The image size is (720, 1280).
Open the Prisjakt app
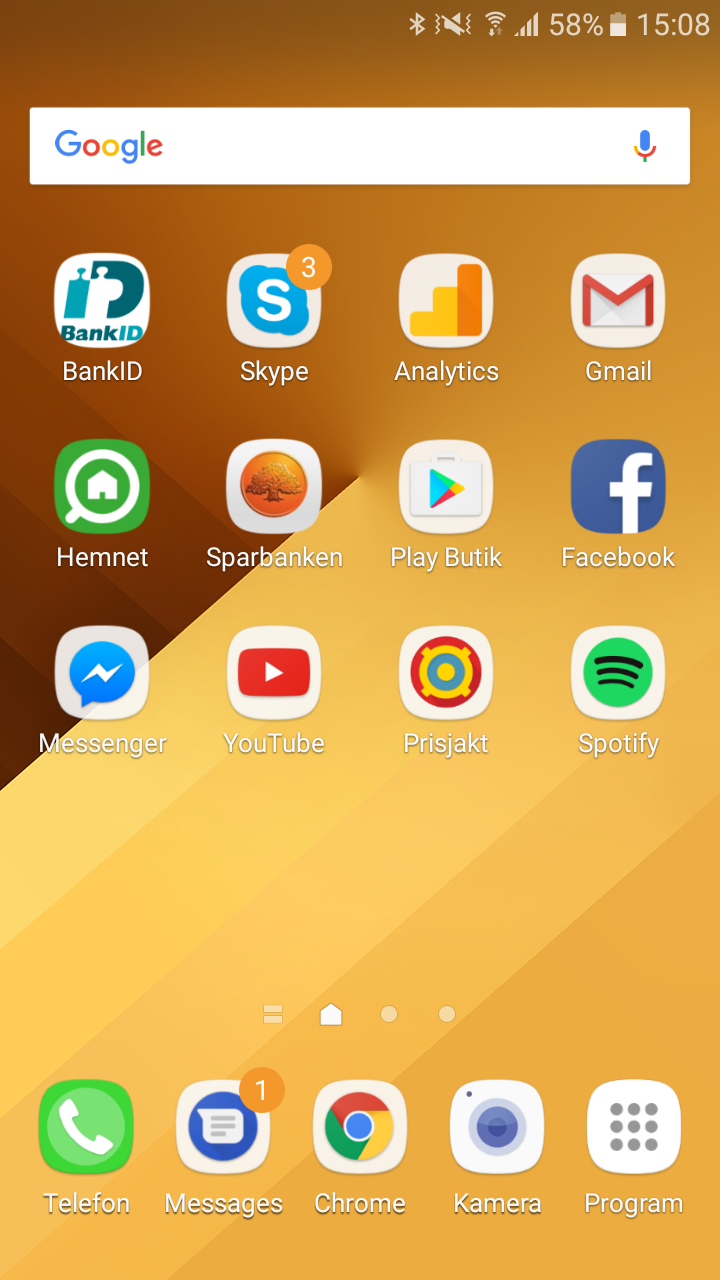click(x=446, y=673)
